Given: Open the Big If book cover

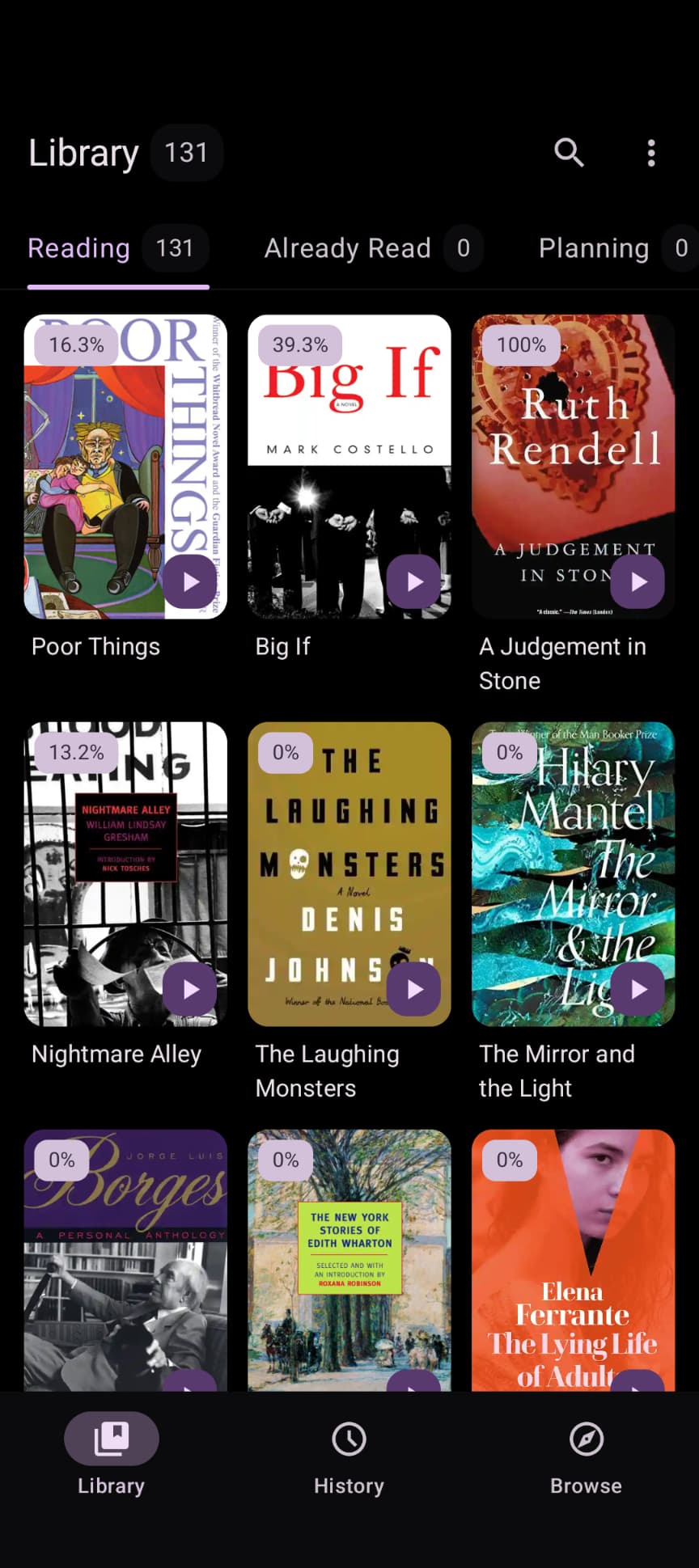Looking at the screenshot, I should point(349,453).
